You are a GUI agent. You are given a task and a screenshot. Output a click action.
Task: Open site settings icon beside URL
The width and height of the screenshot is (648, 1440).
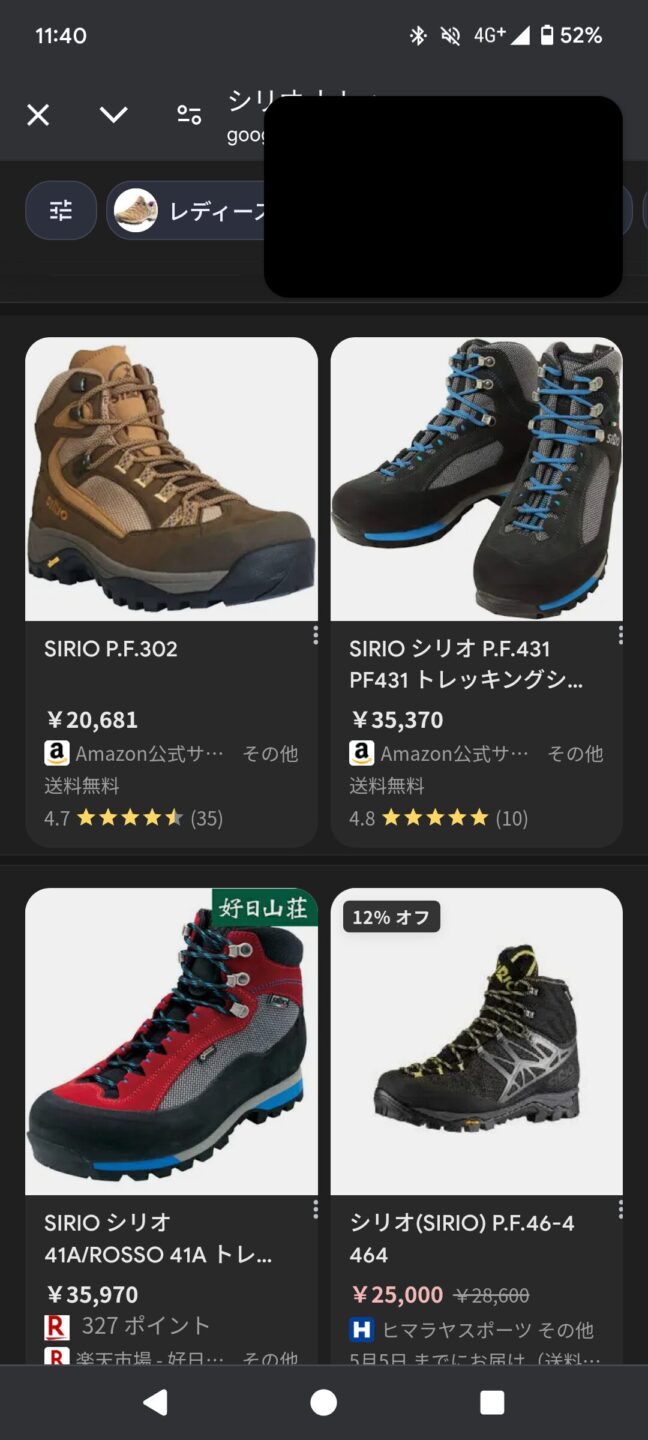pos(189,115)
